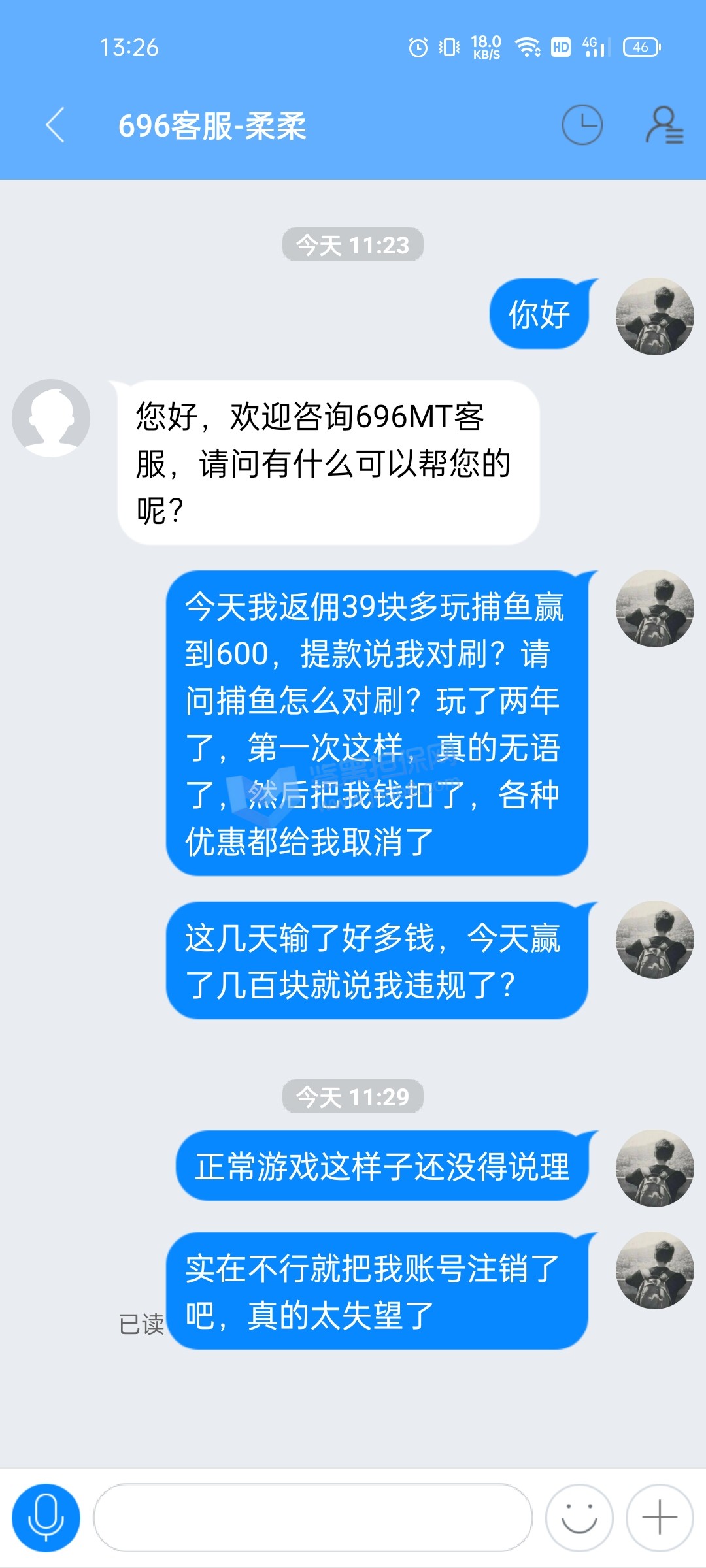Open the emoji picker
706x1568 pixels.
pyautogui.click(x=579, y=1517)
